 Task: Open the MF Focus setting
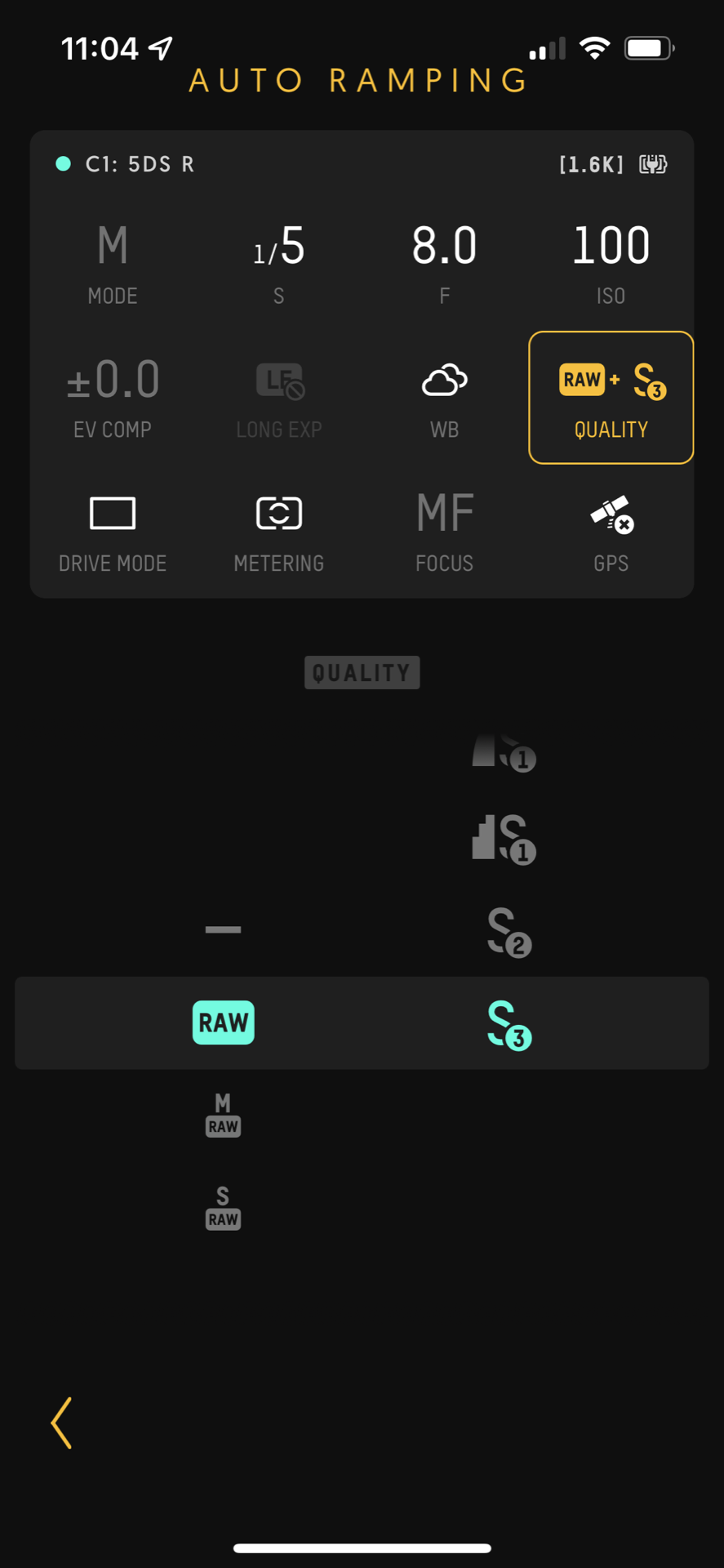click(x=444, y=532)
